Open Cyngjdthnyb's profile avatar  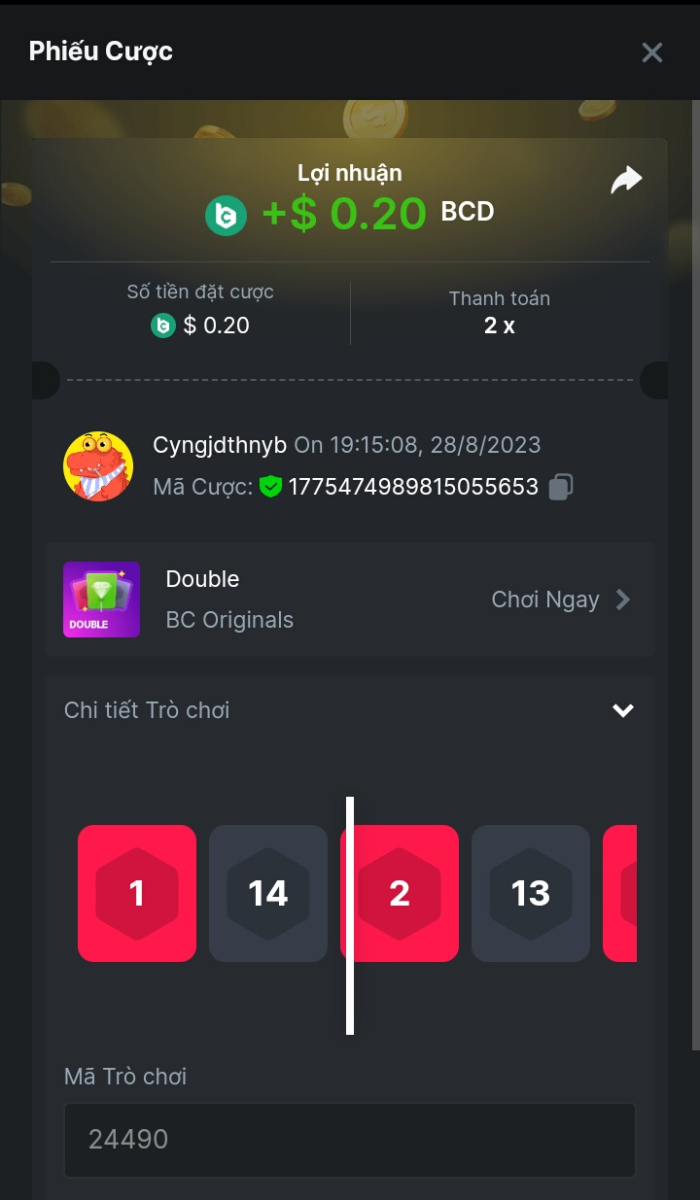click(x=98, y=467)
